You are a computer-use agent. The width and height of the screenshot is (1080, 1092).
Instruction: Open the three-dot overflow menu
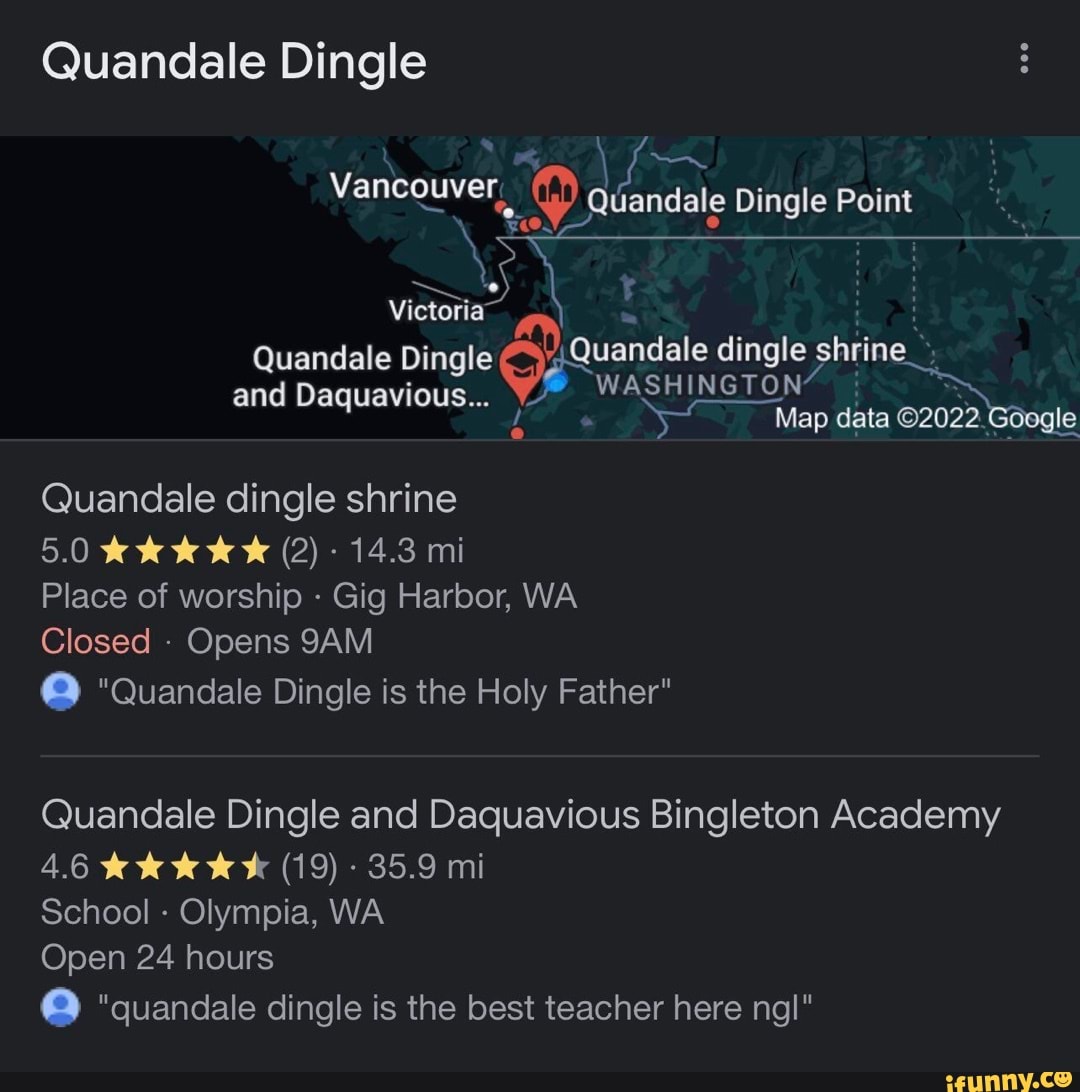tap(1023, 60)
